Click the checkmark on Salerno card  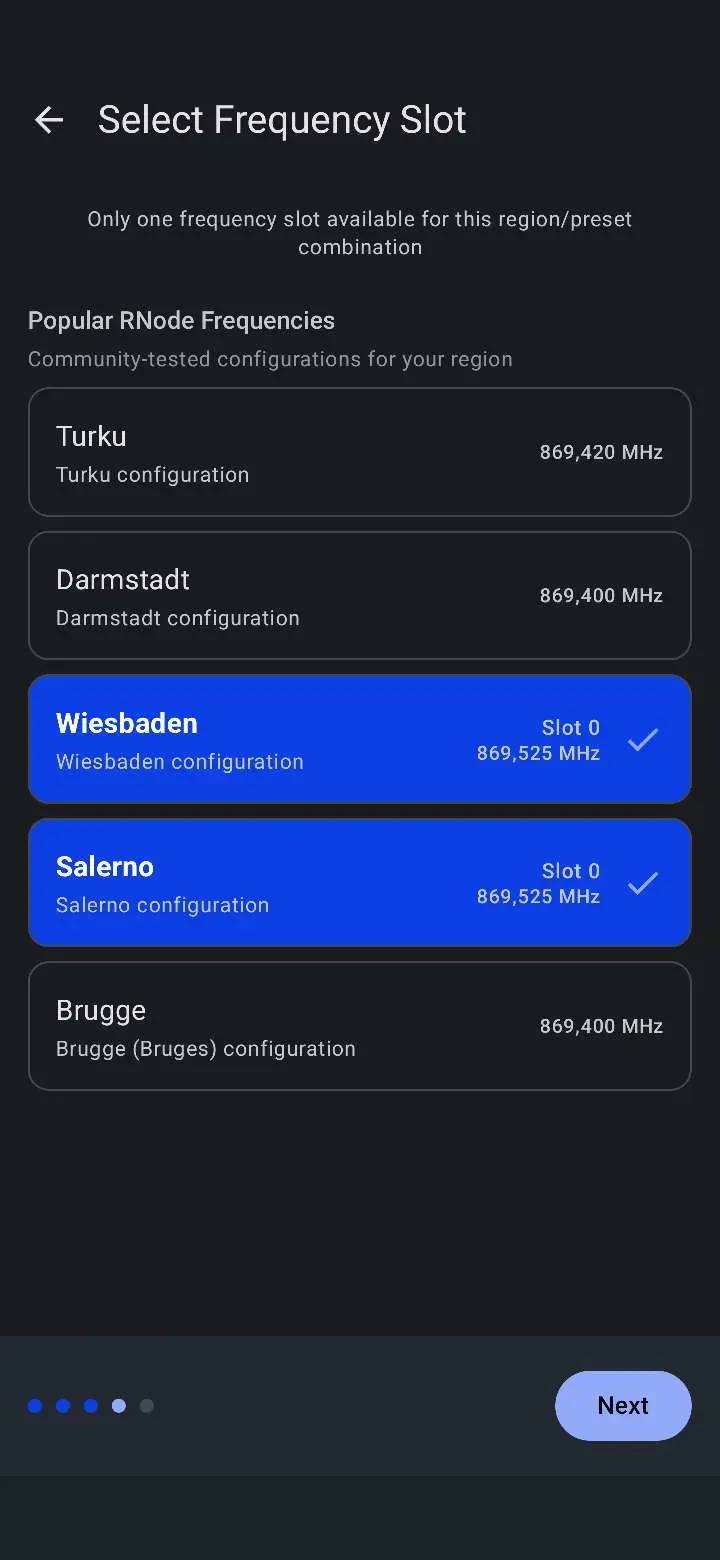pos(643,881)
